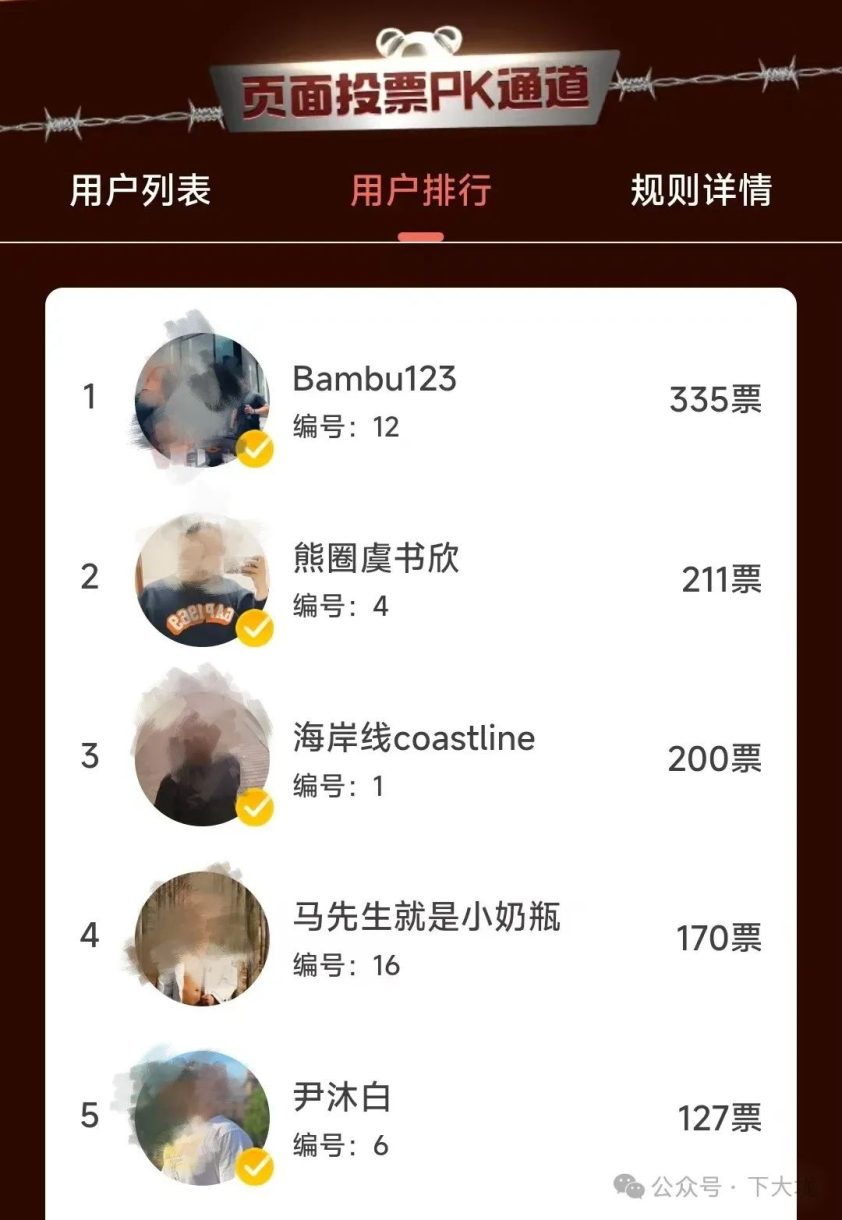The image size is (842, 1220).
Task: Select the 用户排行 tab
Action: tap(420, 190)
